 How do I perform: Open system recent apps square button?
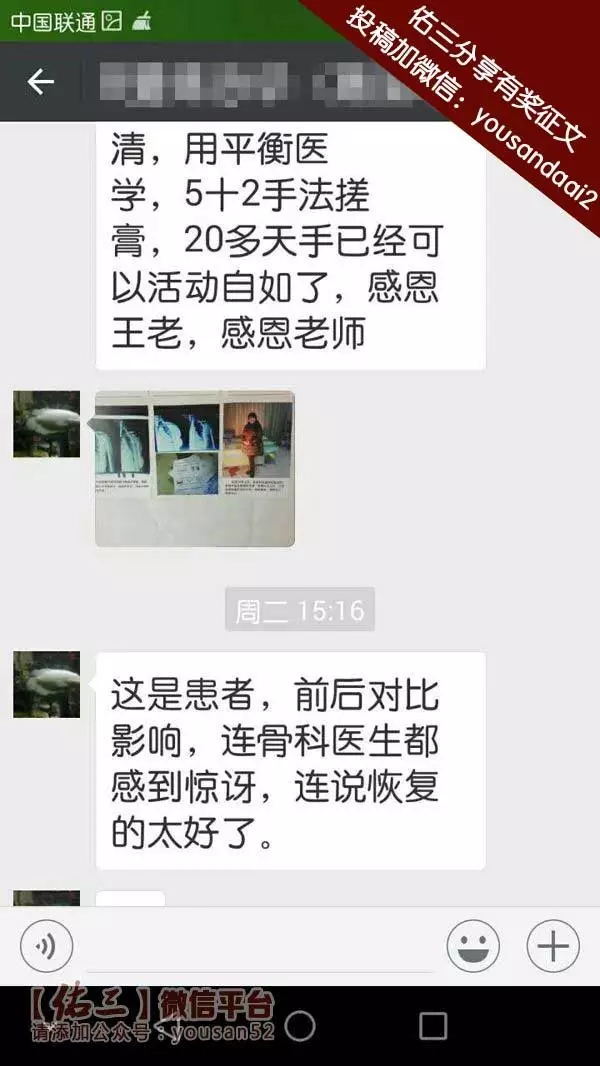point(433,1026)
